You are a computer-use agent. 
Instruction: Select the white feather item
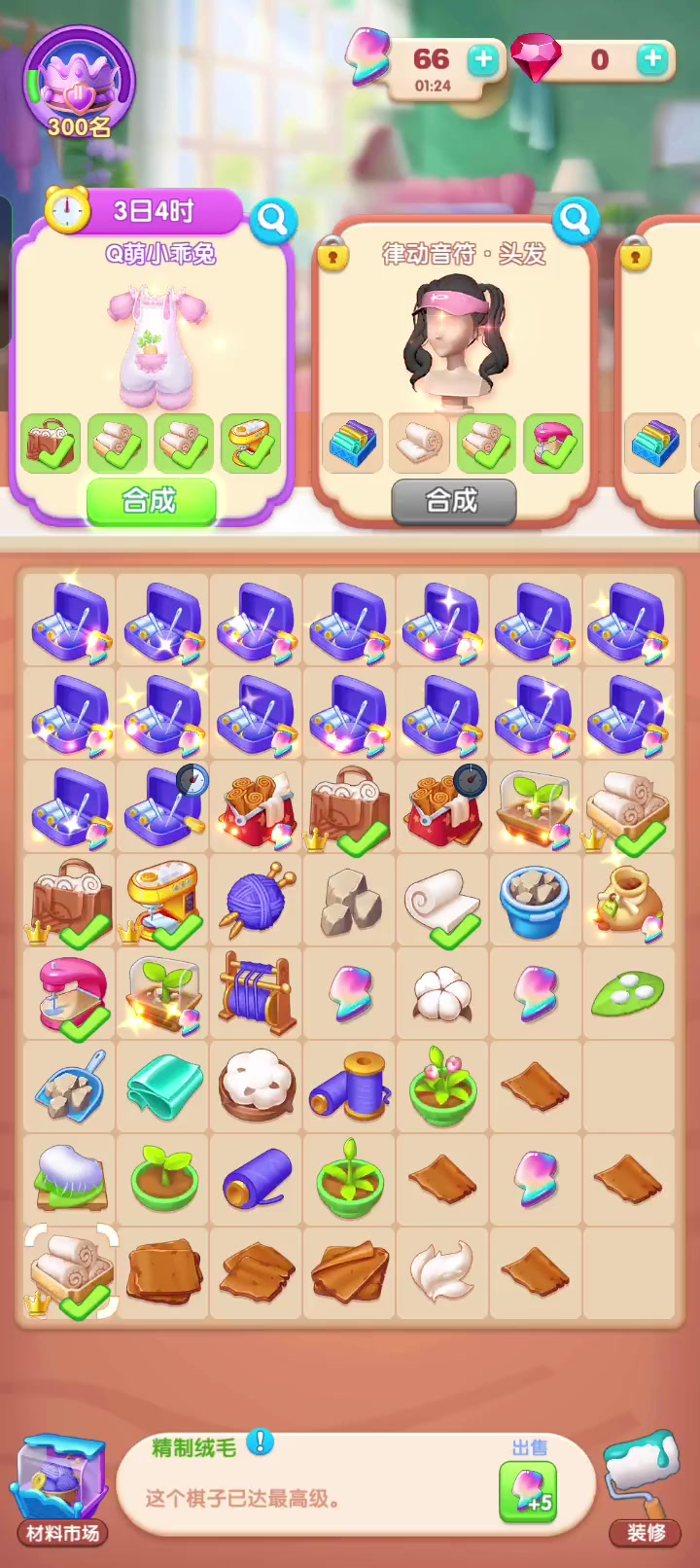point(442,1271)
